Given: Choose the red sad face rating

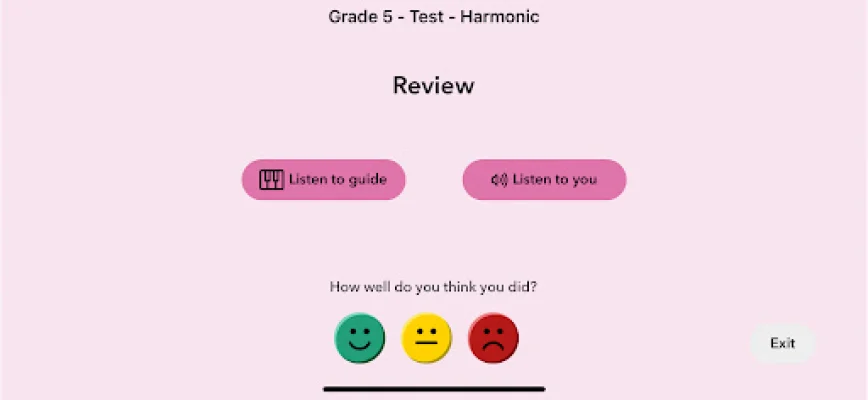Looking at the screenshot, I should pos(493,338).
